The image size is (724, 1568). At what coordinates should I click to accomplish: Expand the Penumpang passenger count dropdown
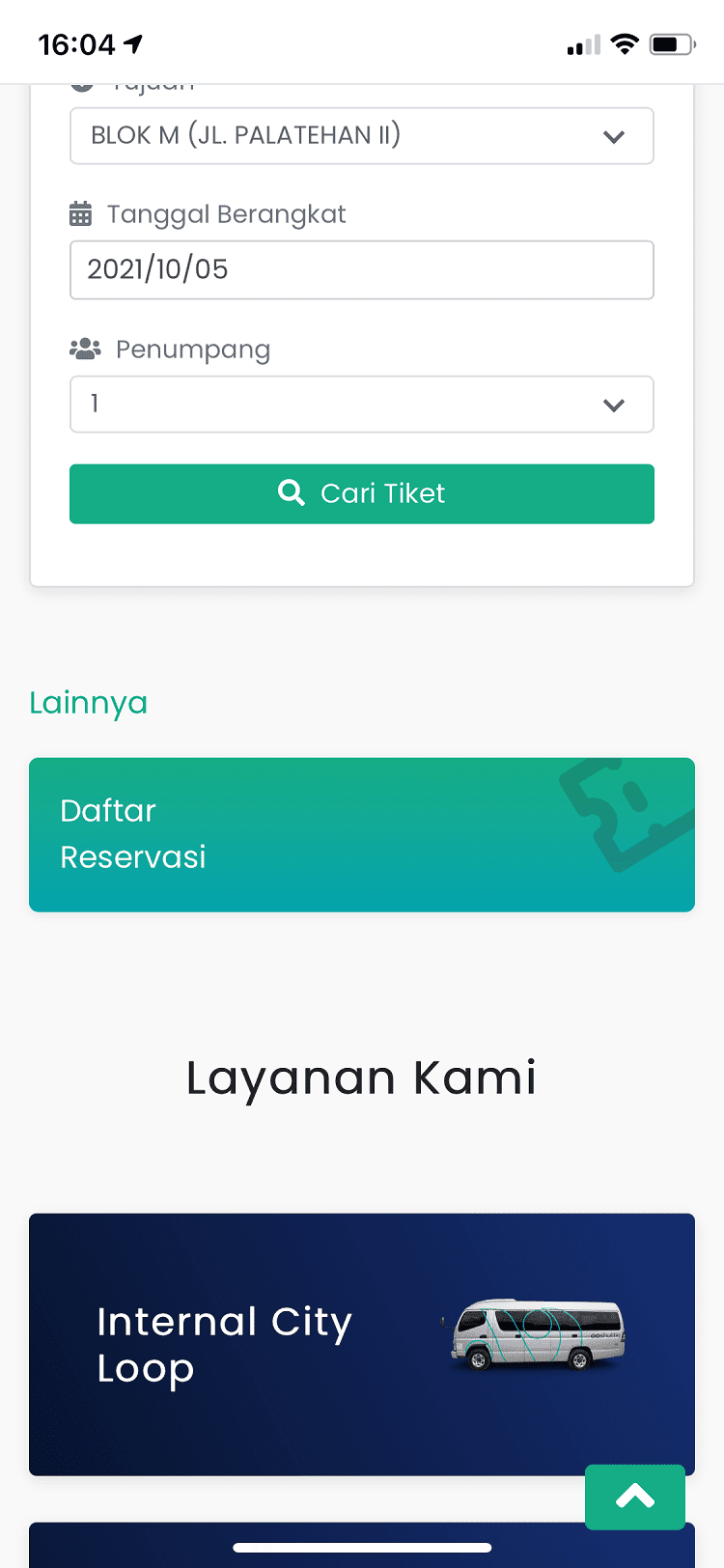(x=361, y=404)
